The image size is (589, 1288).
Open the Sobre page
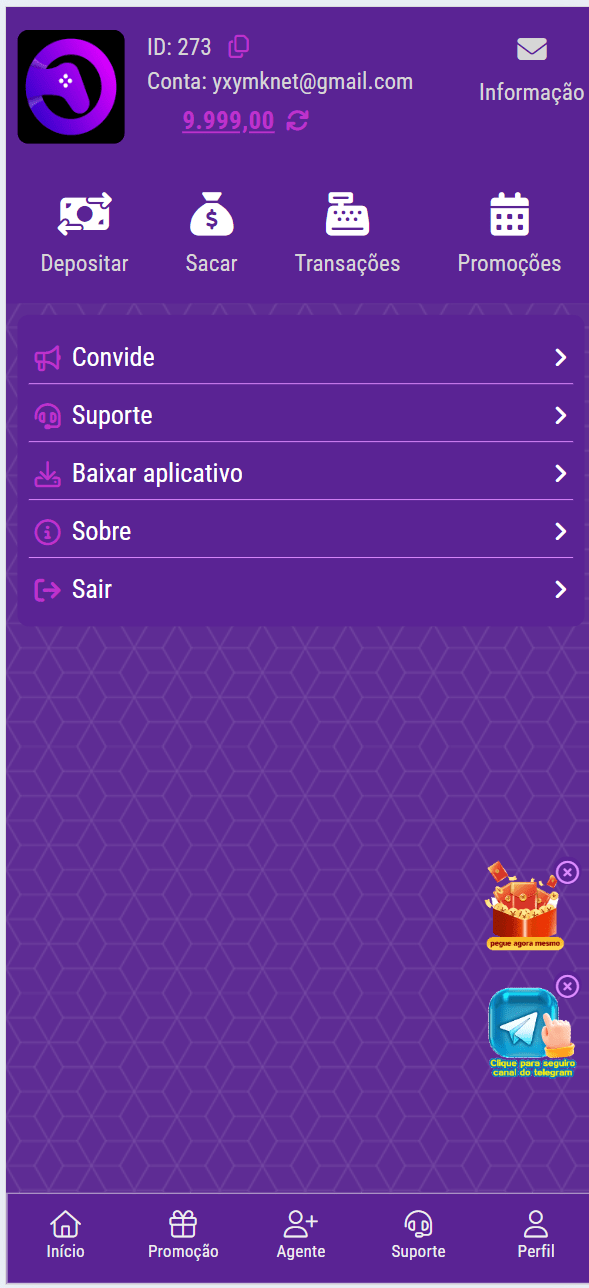301,531
